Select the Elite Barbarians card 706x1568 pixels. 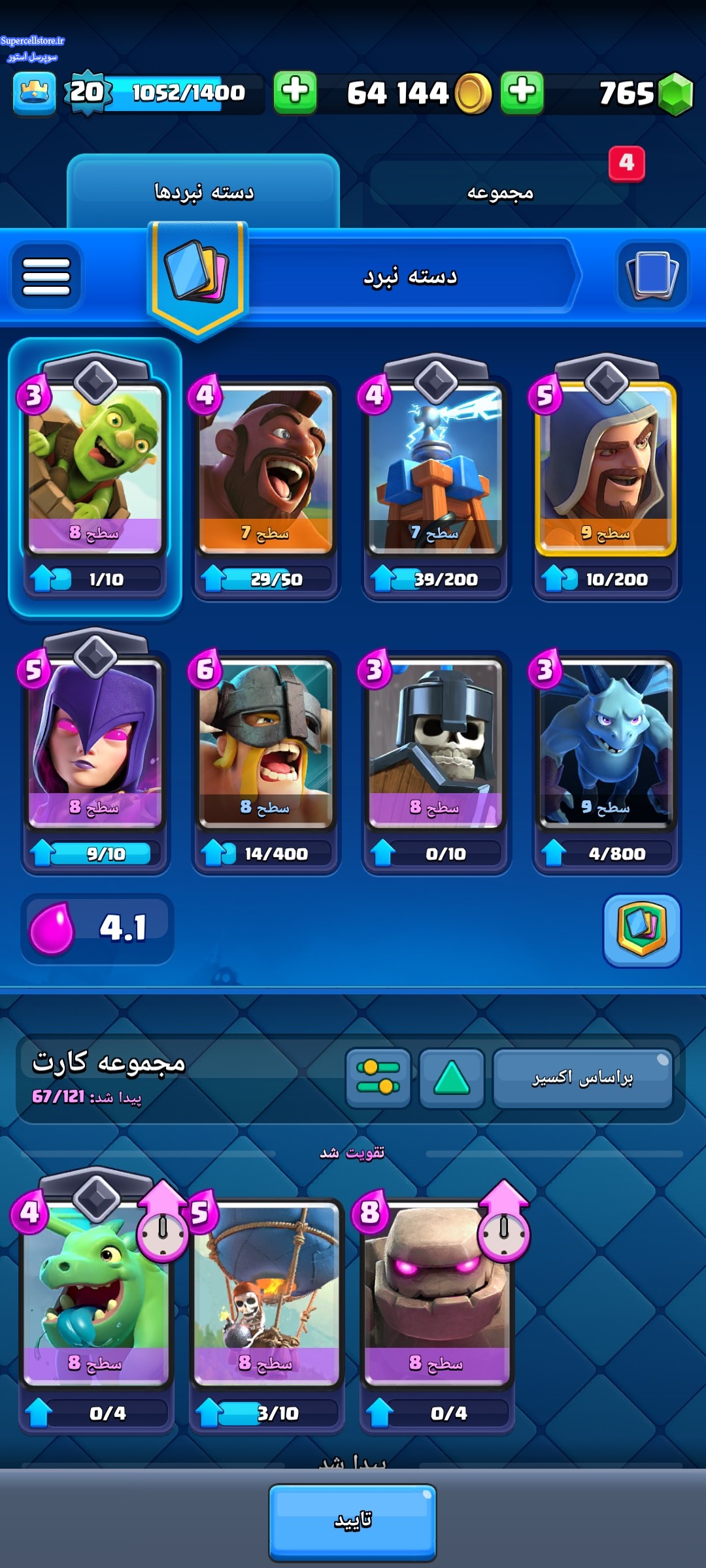(x=265, y=742)
